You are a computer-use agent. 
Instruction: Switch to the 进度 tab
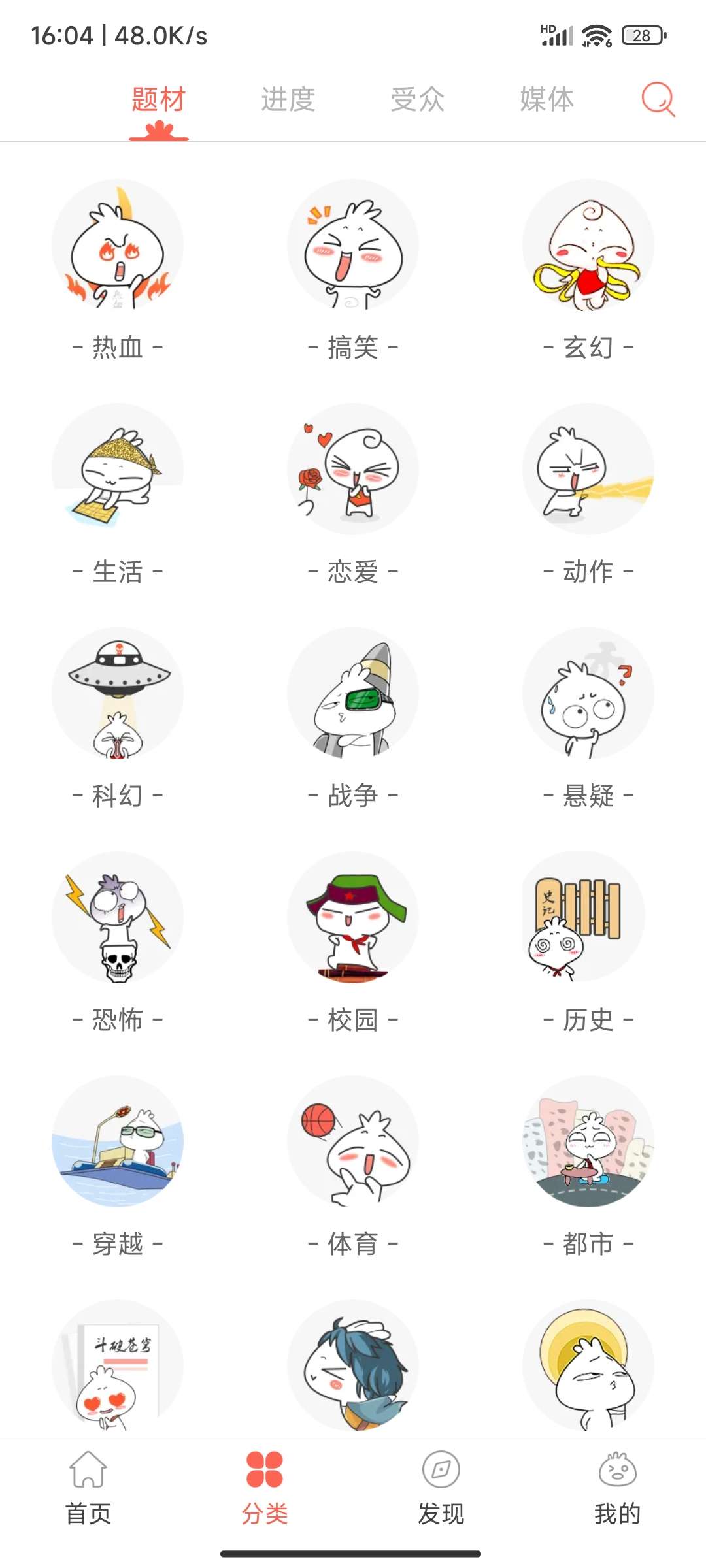(x=288, y=99)
